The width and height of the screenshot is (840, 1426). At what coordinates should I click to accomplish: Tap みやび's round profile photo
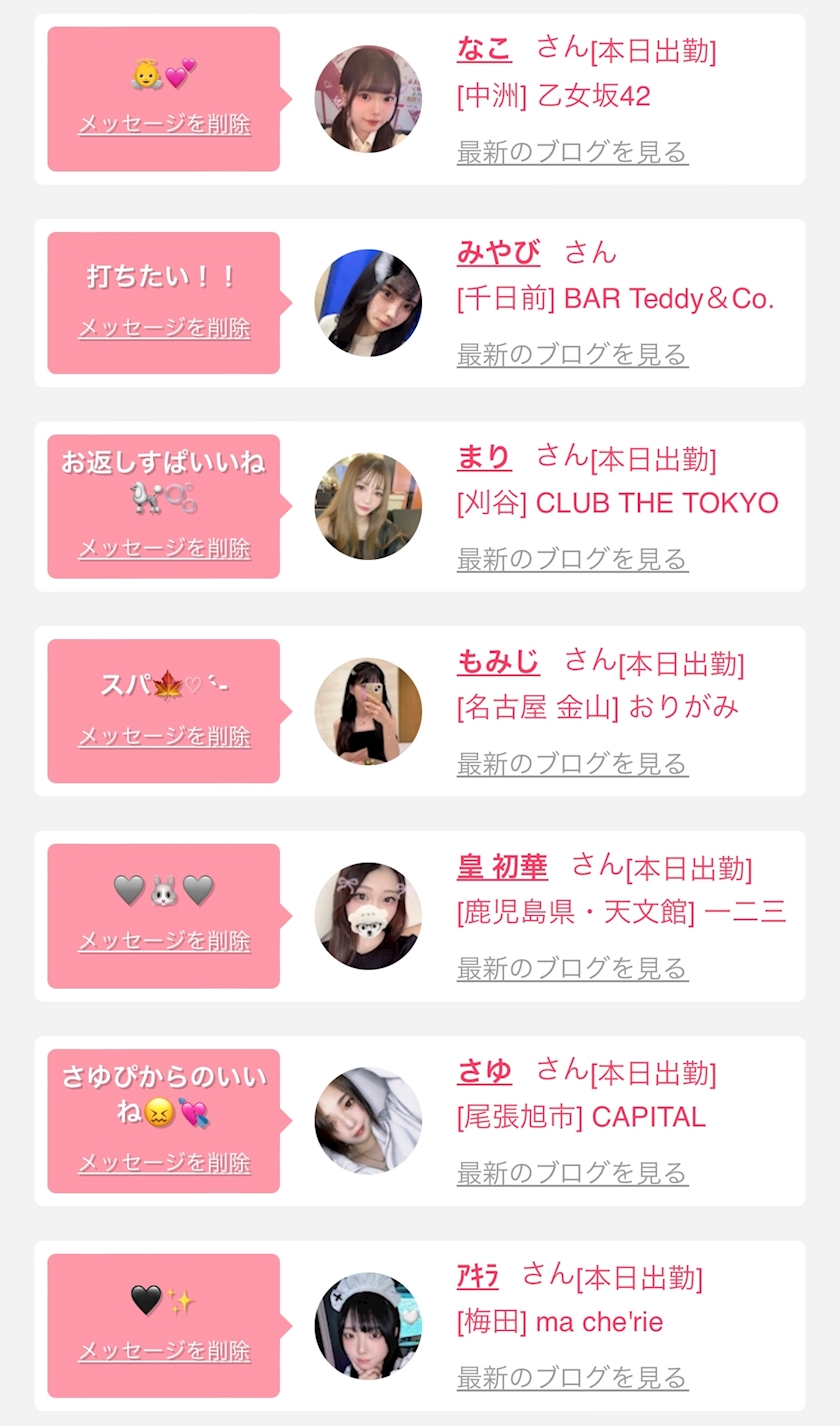coord(368,303)
